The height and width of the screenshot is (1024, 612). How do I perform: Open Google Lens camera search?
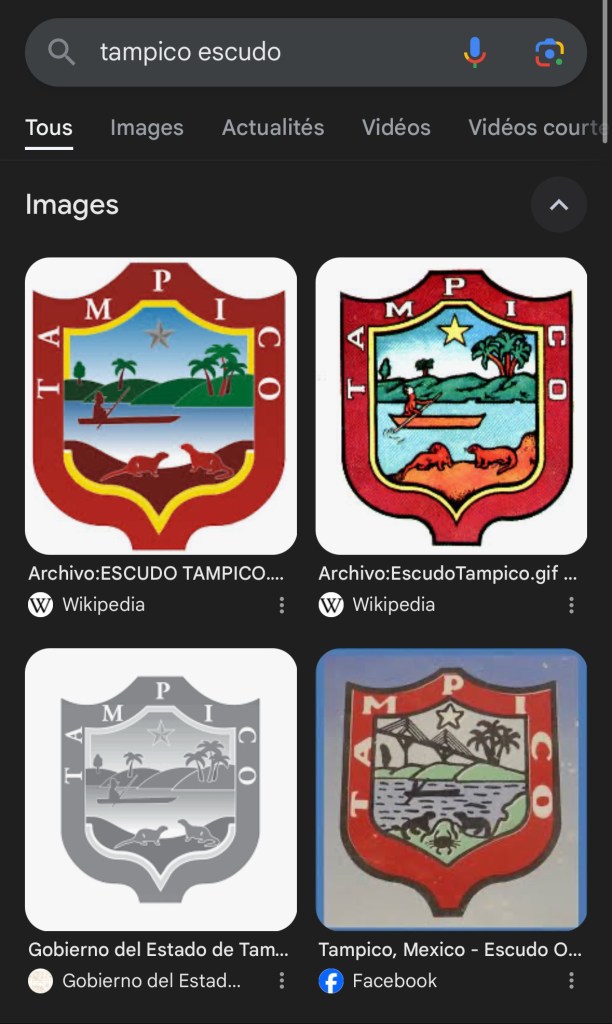(549, 52)
